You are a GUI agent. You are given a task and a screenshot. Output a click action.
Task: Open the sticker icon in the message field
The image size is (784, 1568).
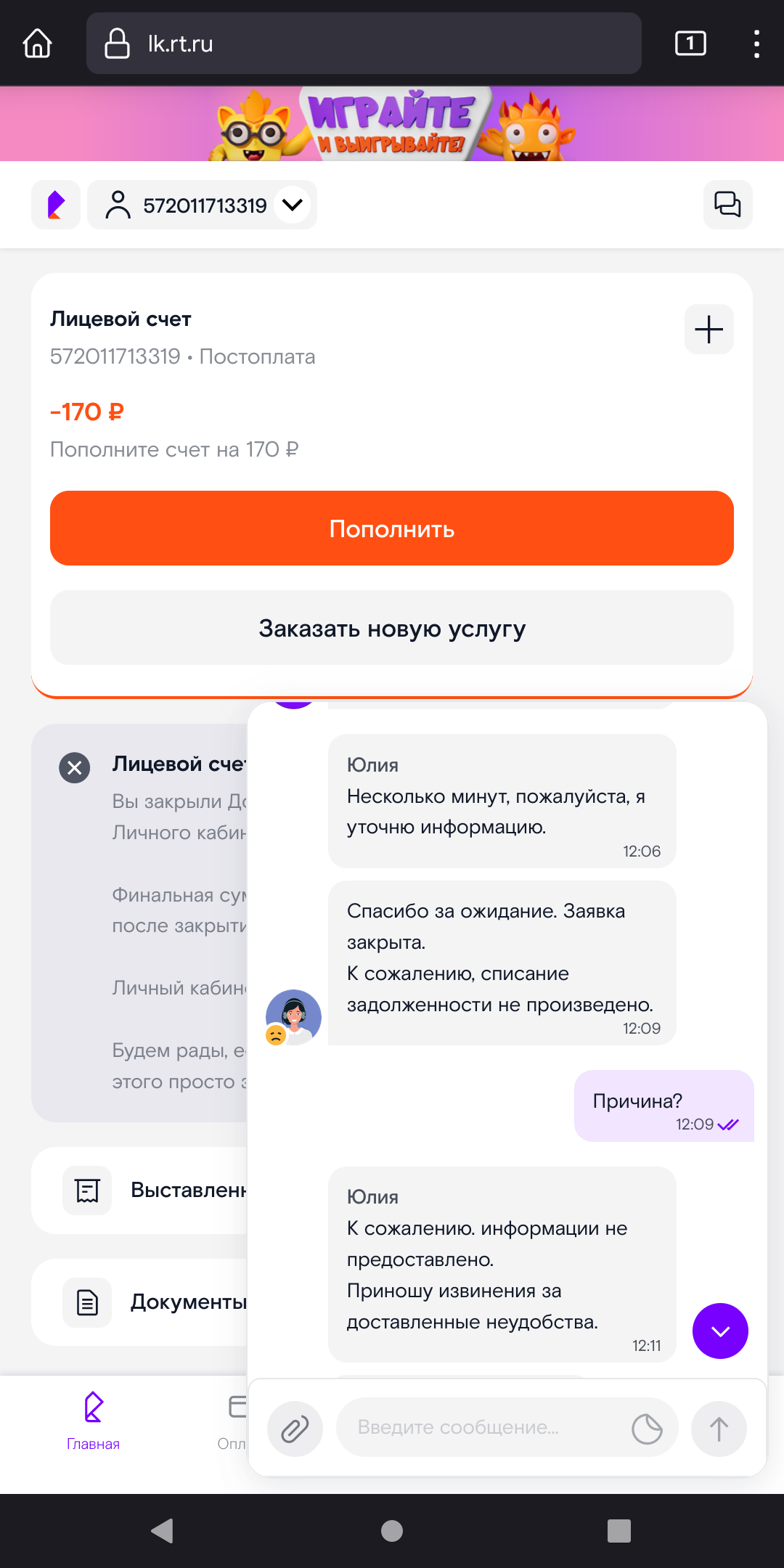pyautogui.click(x=647, y=1429)
